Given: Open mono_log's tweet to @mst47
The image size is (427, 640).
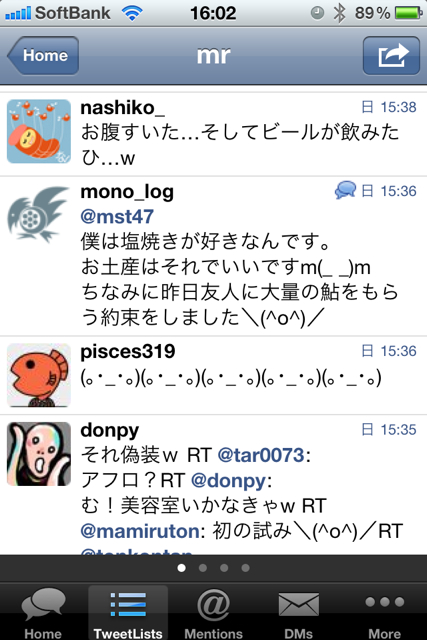Looking at the screenshot, I should [214, 256].
